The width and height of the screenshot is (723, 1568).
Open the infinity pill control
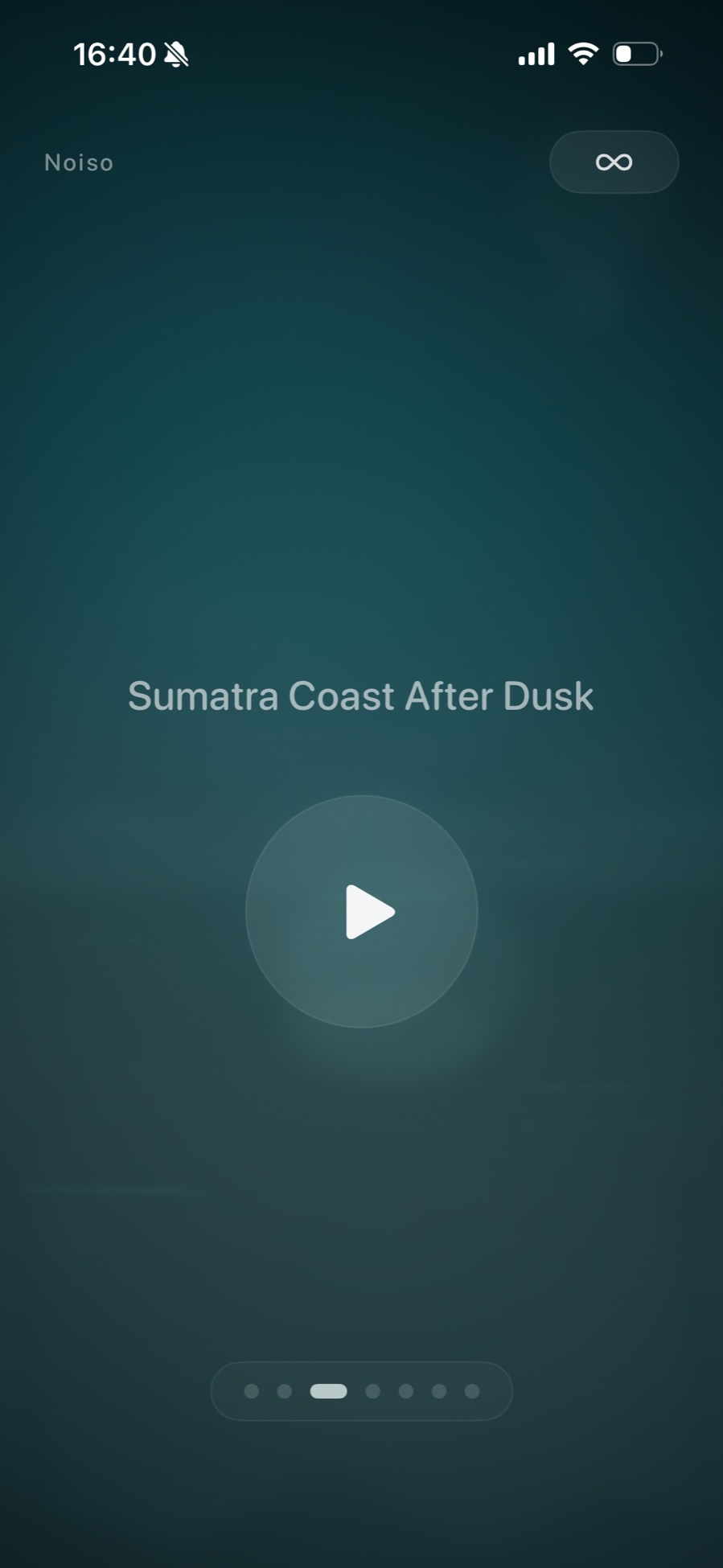tap(614, 162)
